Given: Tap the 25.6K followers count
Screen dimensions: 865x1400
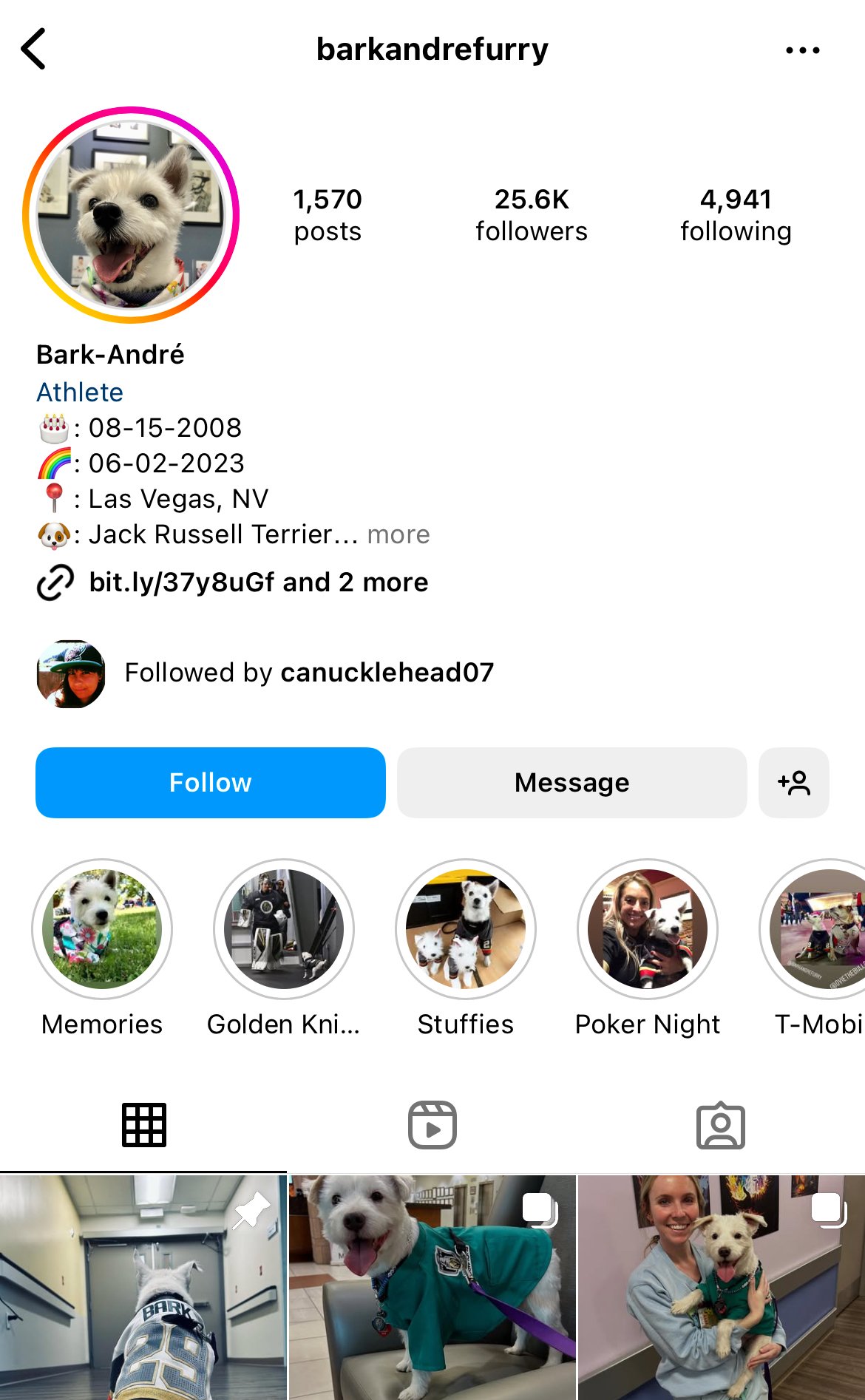Looking at the screenshot, I should click(532, 214).
